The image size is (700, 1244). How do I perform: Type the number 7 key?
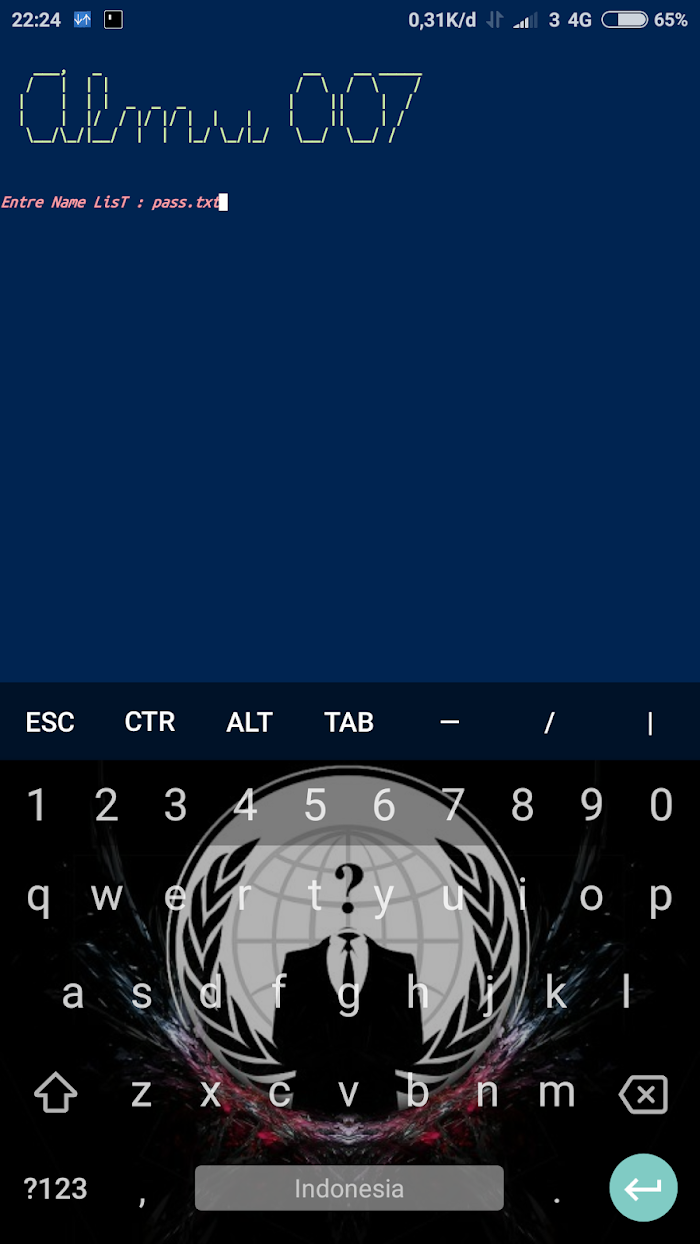453,805
